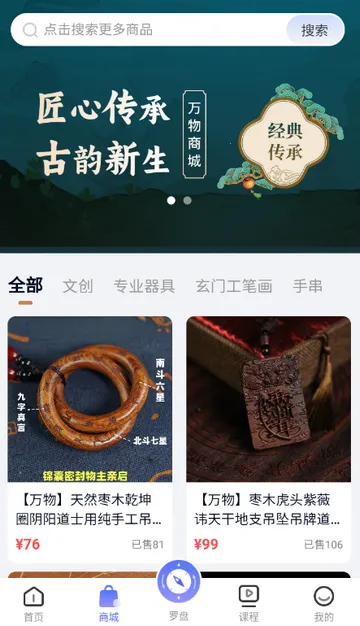360x626 pixels.
Task: Tap the 商城 tab in bottom bar
Action: pos(109,604)
